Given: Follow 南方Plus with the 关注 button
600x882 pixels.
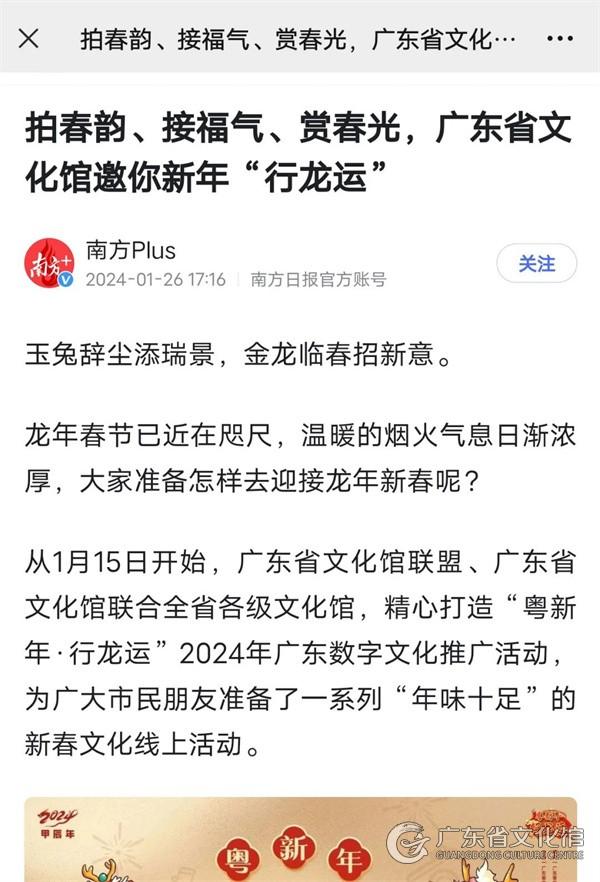Looking at the screenshot, I should 536,263.
